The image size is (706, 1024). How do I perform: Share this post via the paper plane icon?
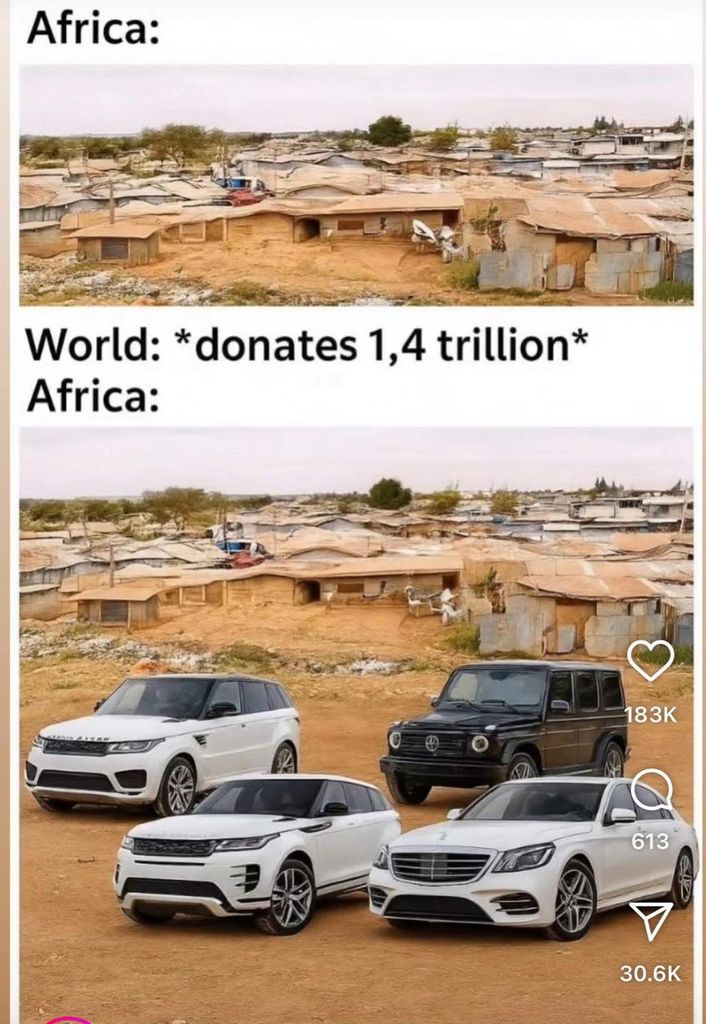(650, 921)
